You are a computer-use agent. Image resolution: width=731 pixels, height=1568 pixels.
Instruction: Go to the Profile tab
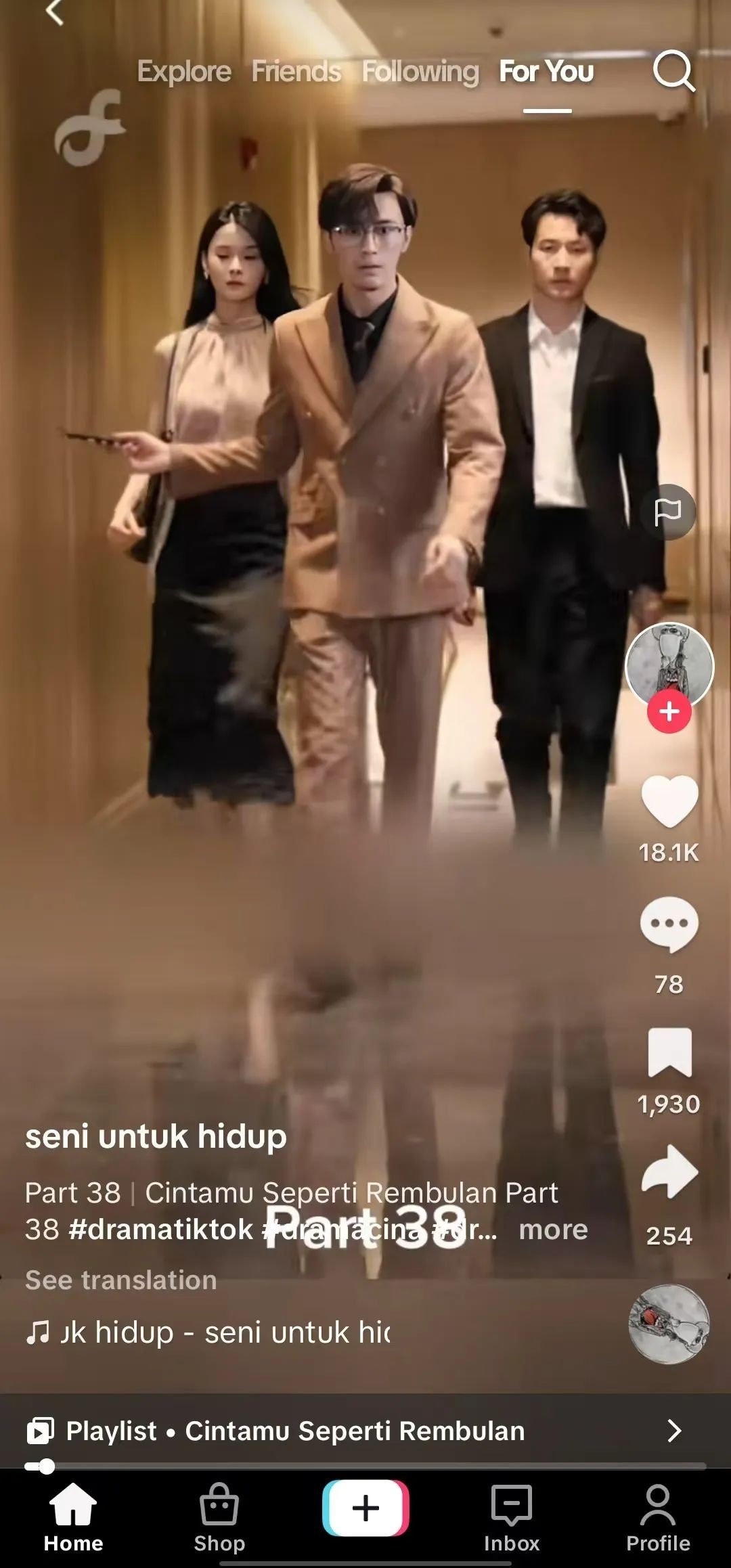tap(658, 1518)
